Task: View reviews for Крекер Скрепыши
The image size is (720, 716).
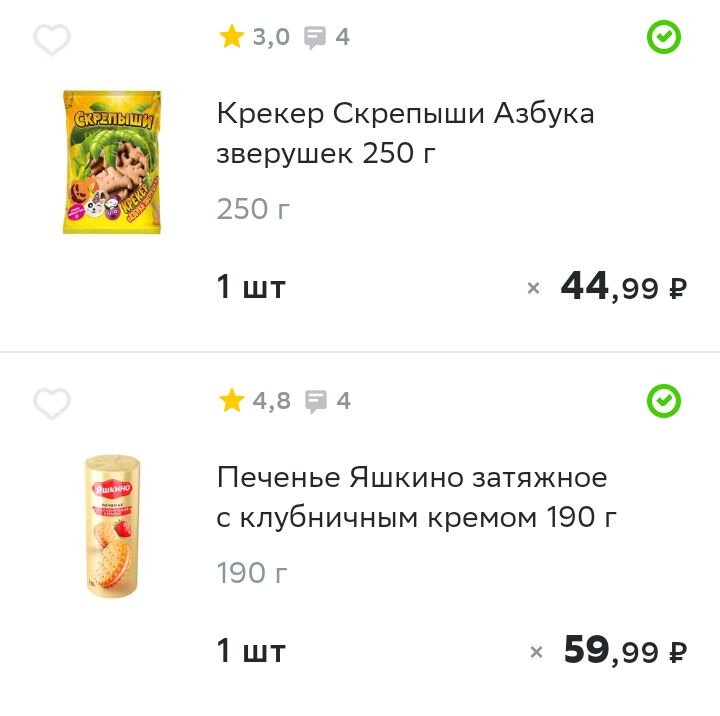Action: pyautogui.click(x=327, y=38)
